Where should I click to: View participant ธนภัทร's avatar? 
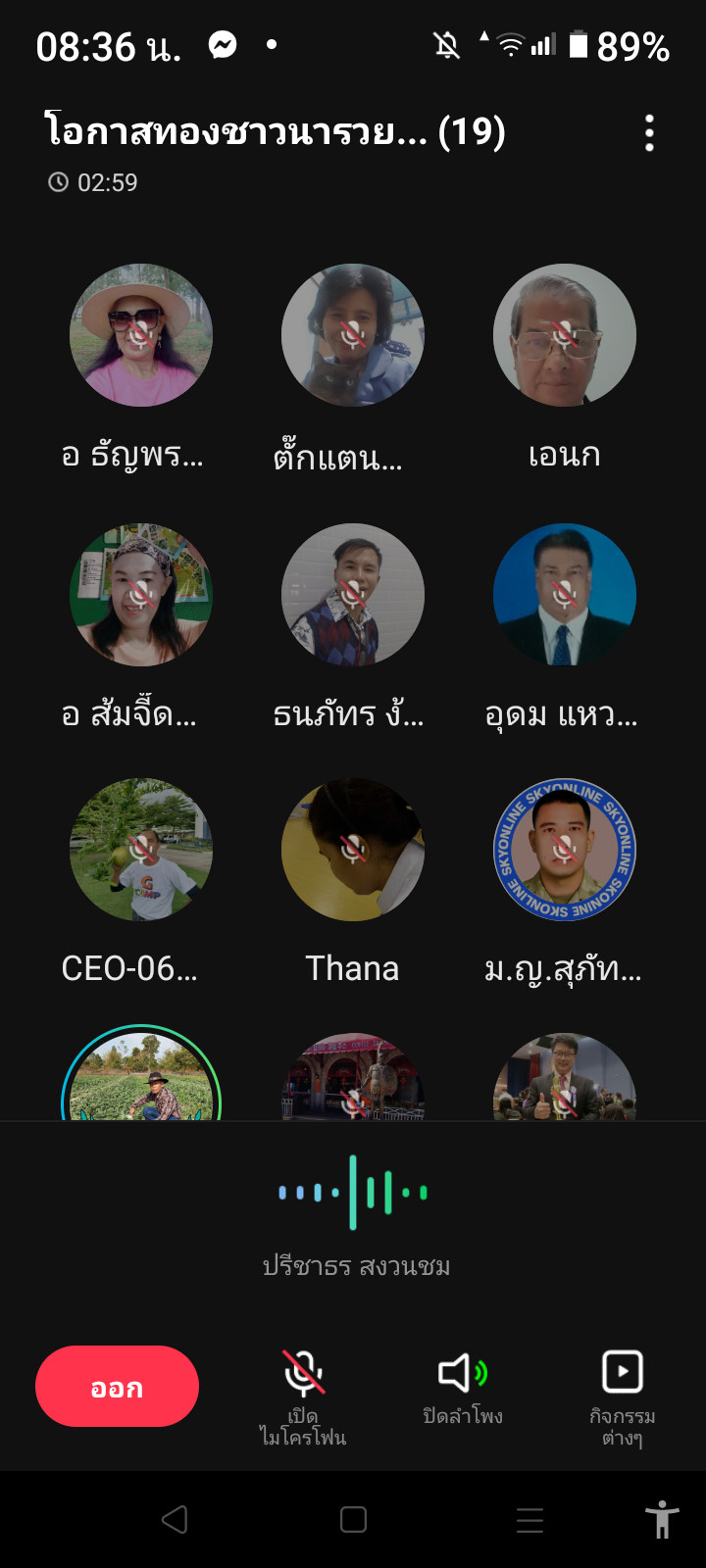353,595
